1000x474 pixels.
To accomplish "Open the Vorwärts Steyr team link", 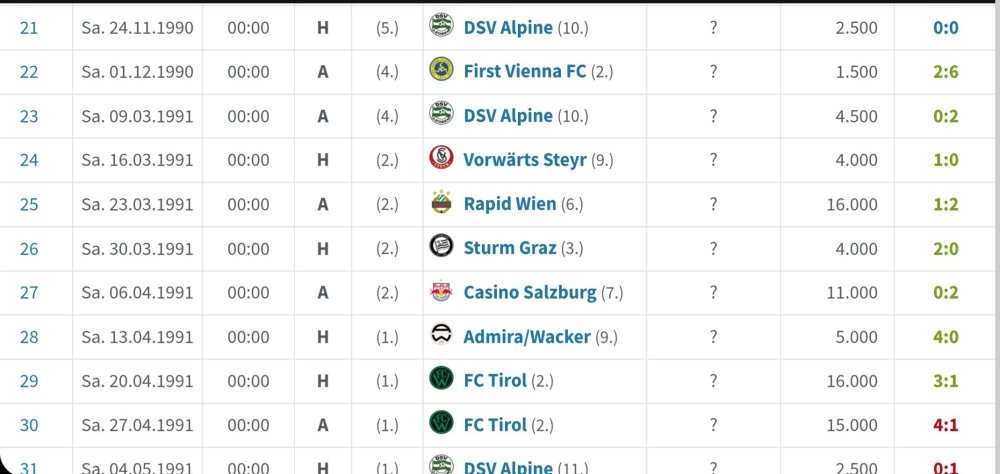I will coord(524,160).
